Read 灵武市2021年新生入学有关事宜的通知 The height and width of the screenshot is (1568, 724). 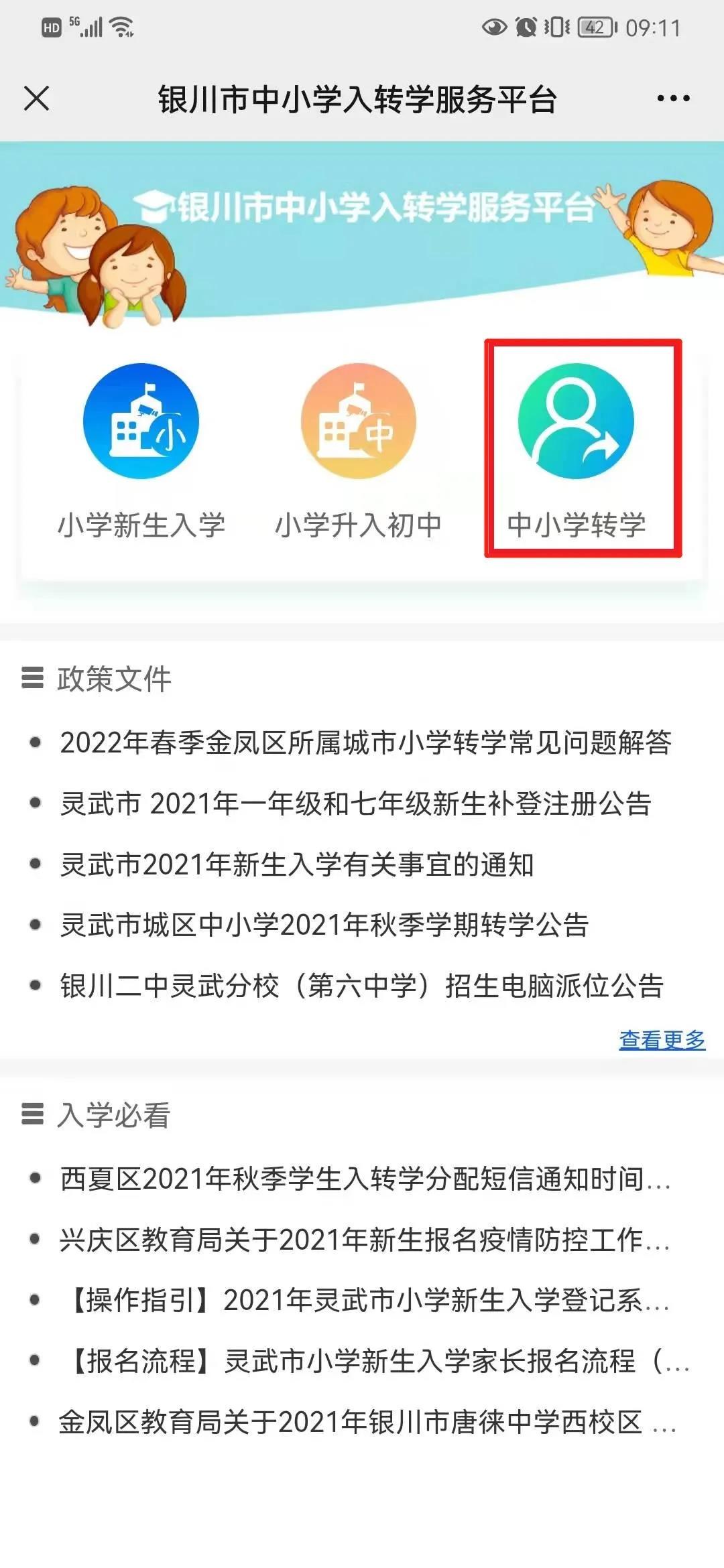pos(297,864)
